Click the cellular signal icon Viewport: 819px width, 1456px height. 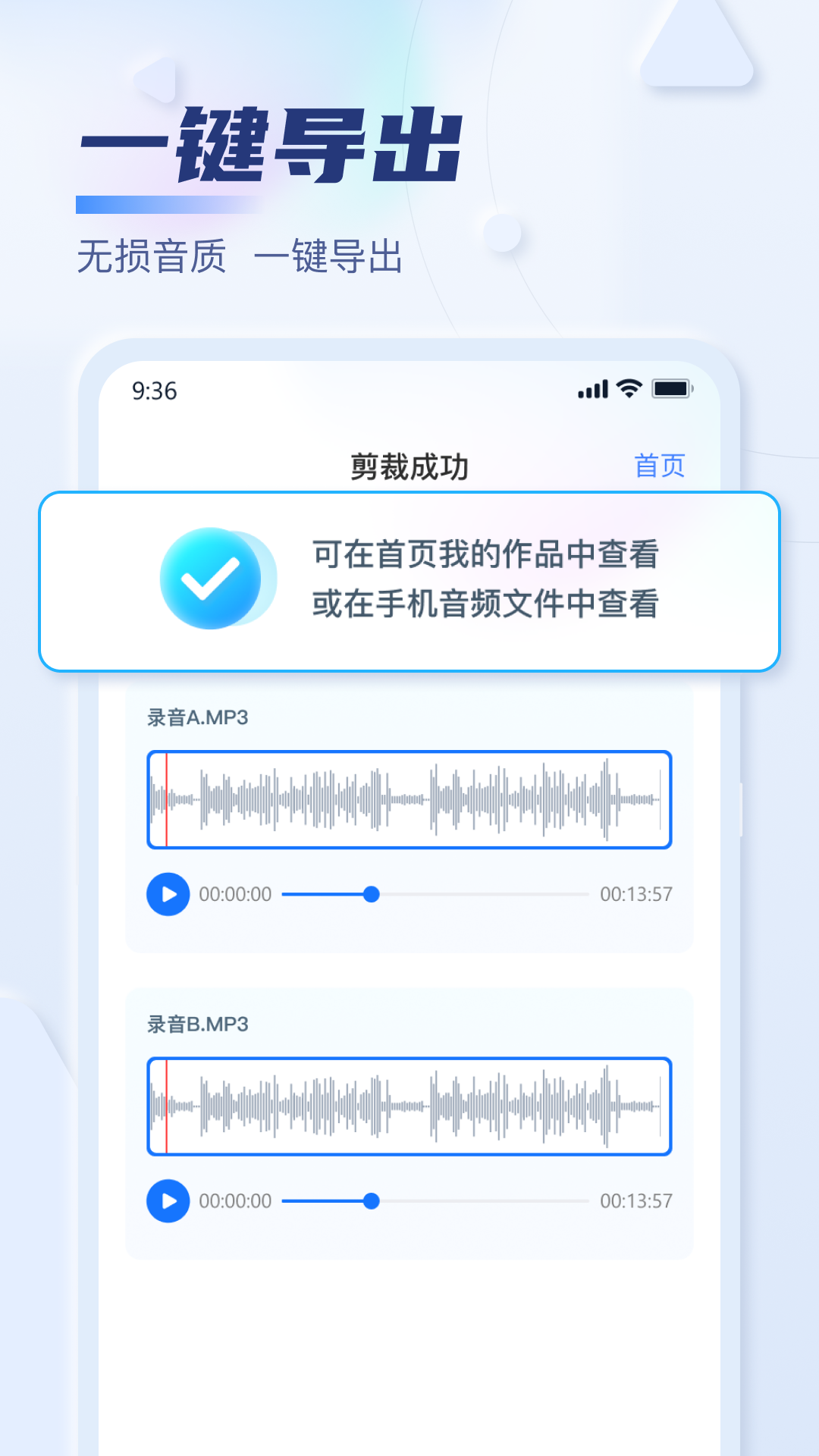[x=595, y=389]
